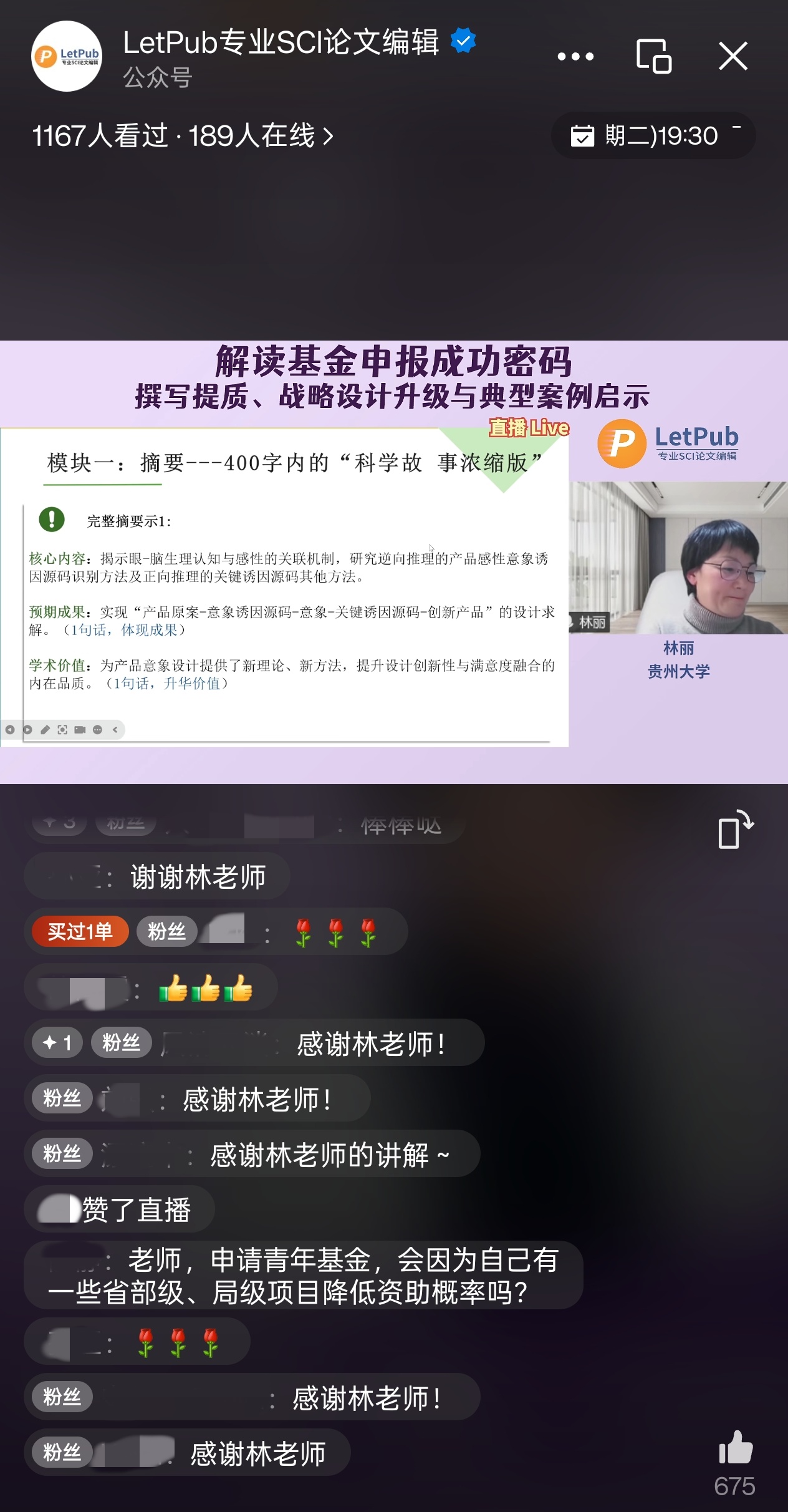Open the three-dot more options menu

pos(575,57)
